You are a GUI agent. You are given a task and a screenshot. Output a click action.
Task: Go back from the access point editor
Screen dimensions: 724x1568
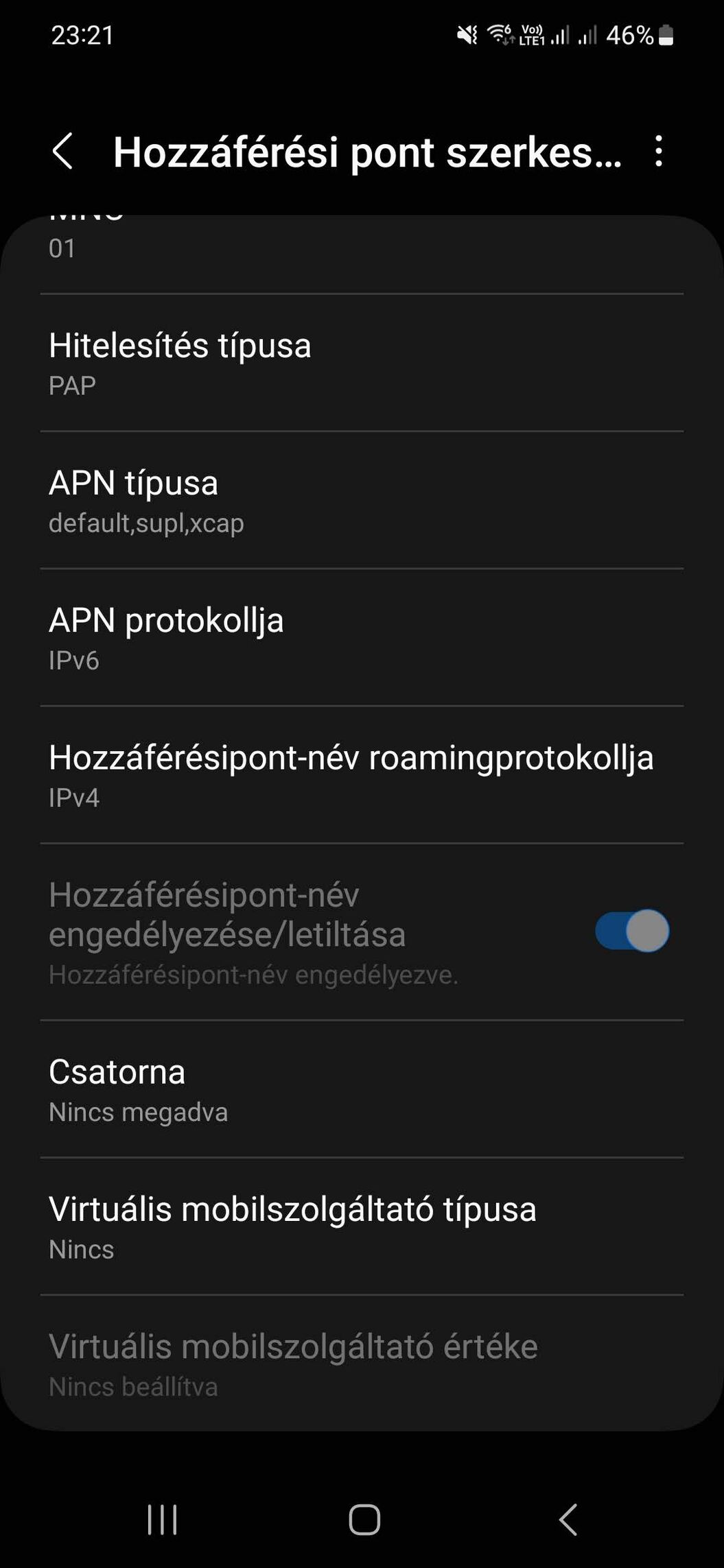(x=62, y=152)
